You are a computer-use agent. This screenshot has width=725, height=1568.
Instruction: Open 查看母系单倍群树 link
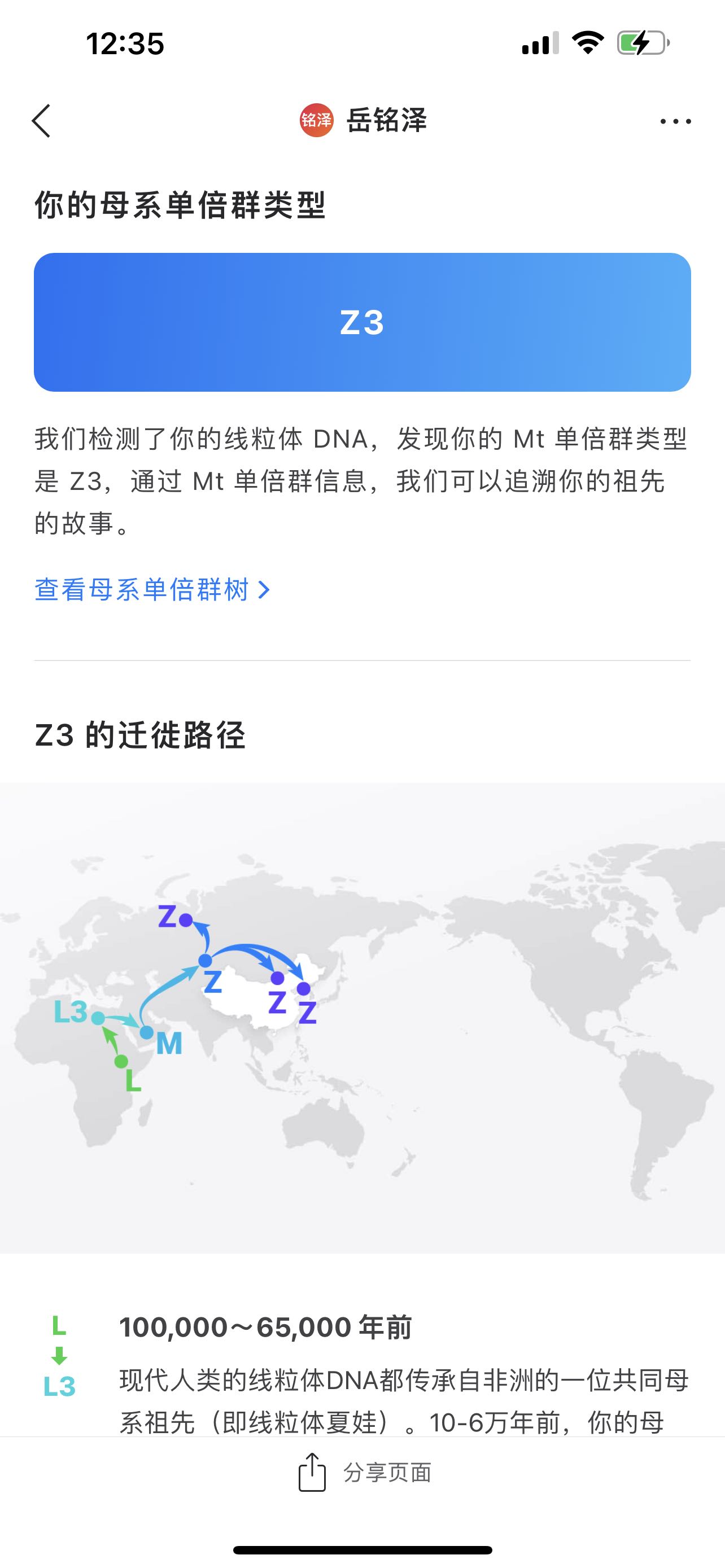pos(151,590)
